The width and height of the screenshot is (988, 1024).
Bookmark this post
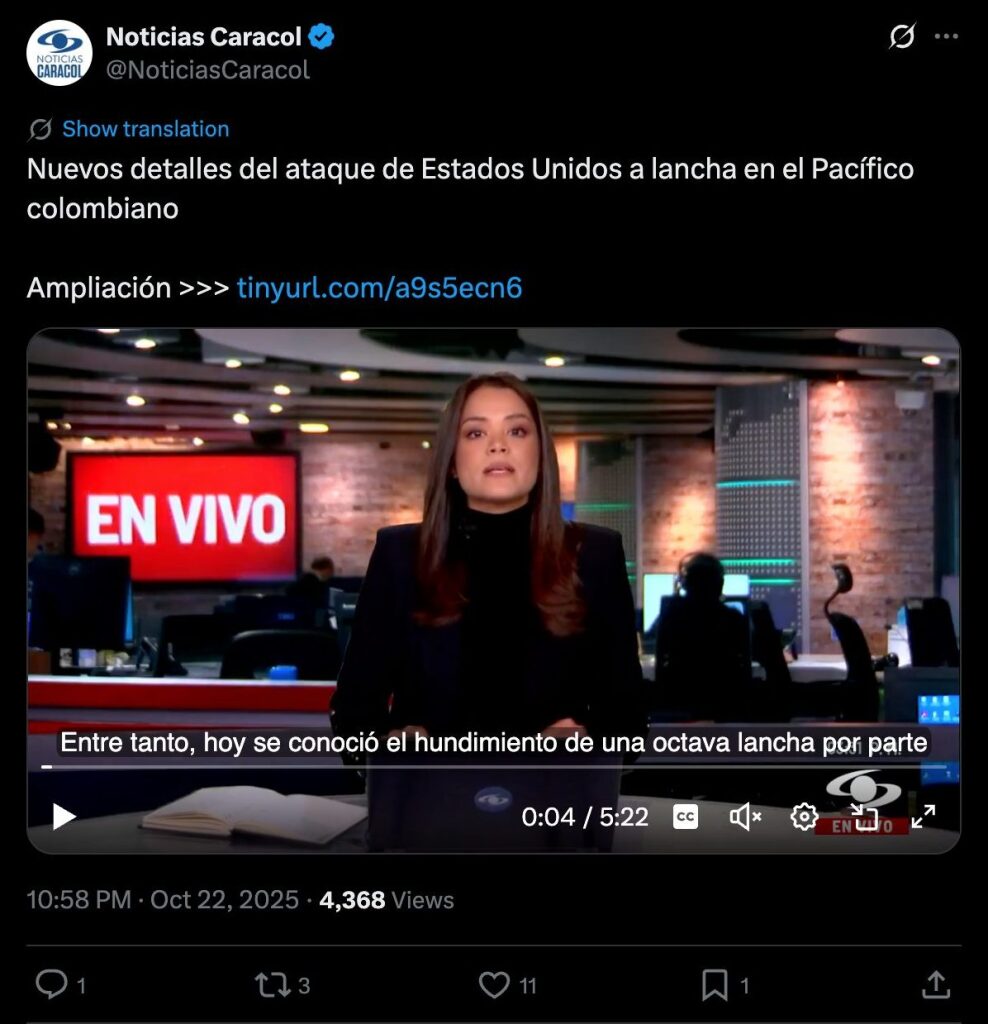[x=715, y=985]
